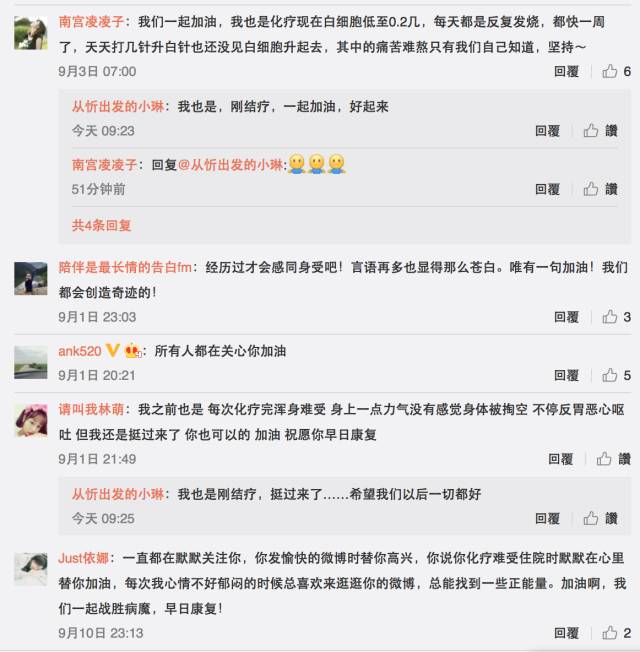Image resolution: width=640 pixels, height=652 pixels.
Task: Like 南宫凌凌子's comment with 6 likes
Action: [610, 71]
